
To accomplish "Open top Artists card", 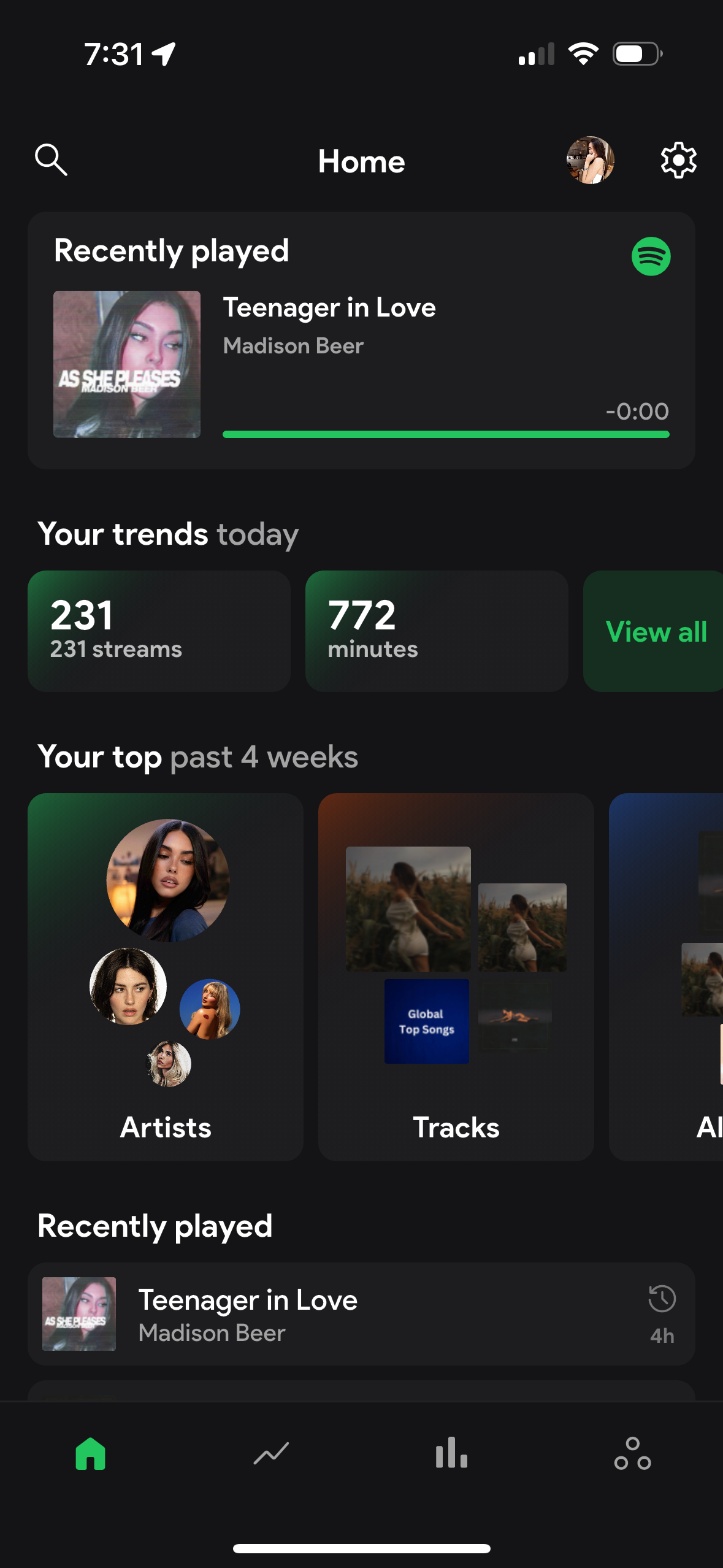I will point(166,977).
